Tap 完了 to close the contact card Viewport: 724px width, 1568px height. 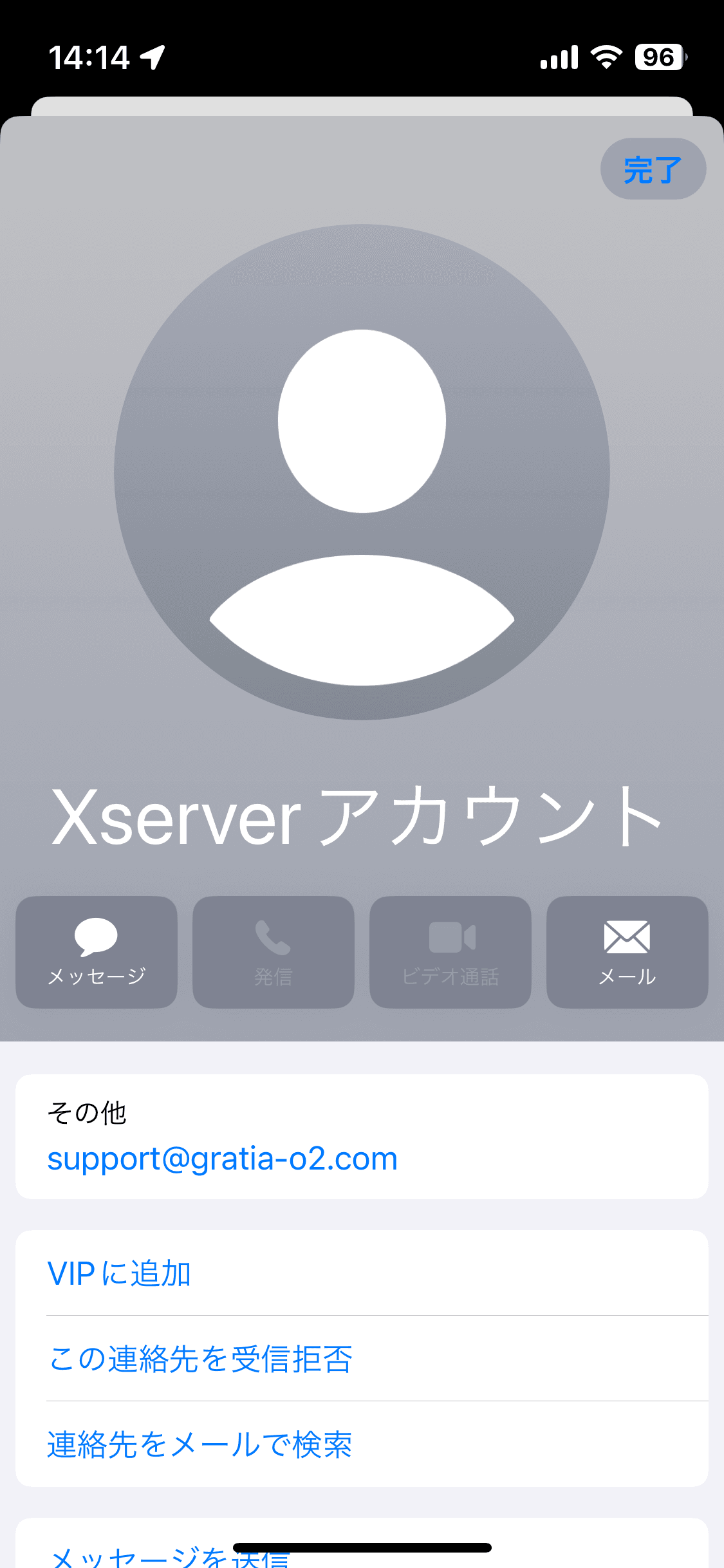pyautogui.click(x=653, y=169)
